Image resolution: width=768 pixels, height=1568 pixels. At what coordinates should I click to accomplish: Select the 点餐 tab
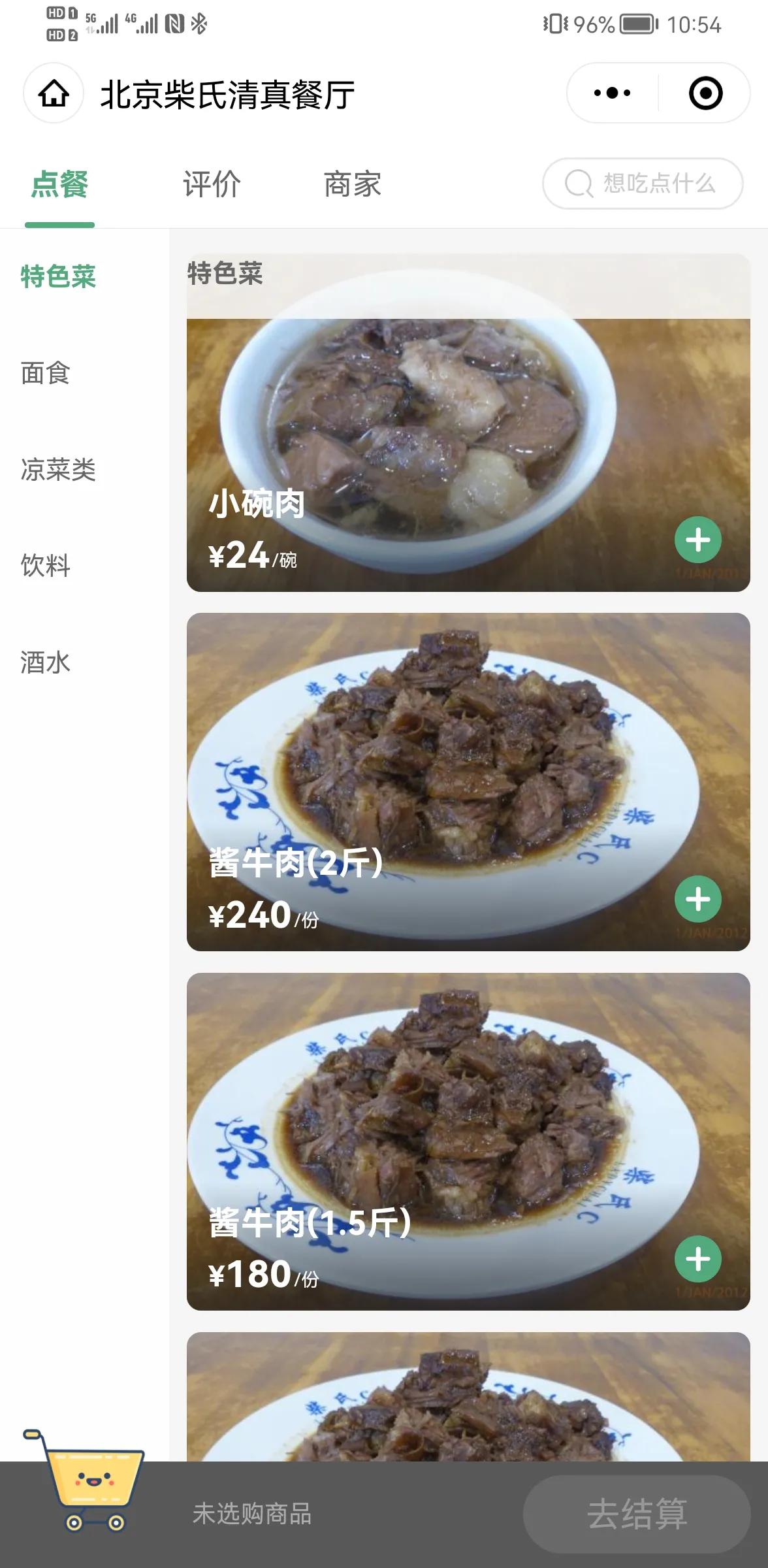click(60, 185)
